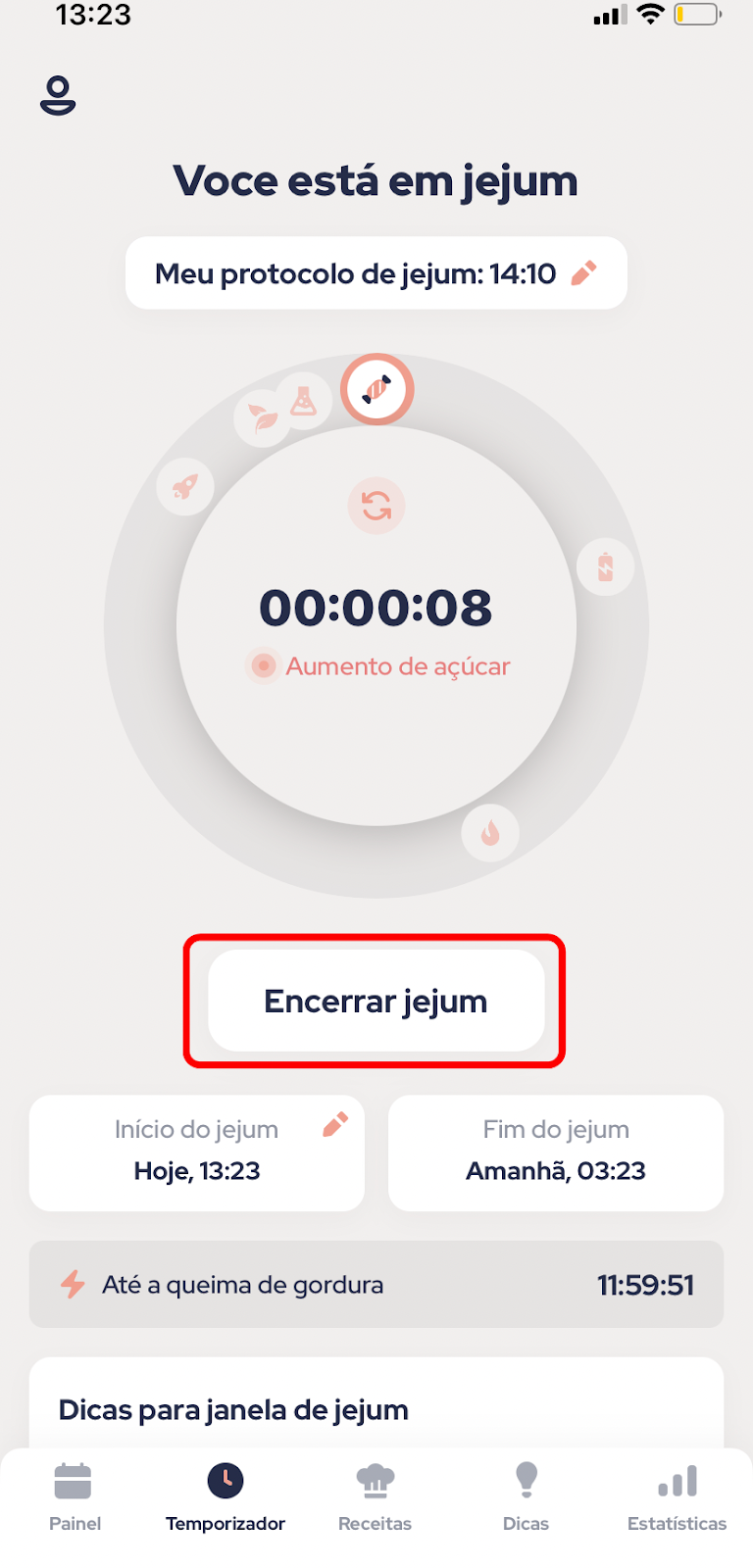Image resolution: width=753 pixels, height=1568 pixels.
Task: Tap the Encerrar jejum button
Action: pos(376,1001)
